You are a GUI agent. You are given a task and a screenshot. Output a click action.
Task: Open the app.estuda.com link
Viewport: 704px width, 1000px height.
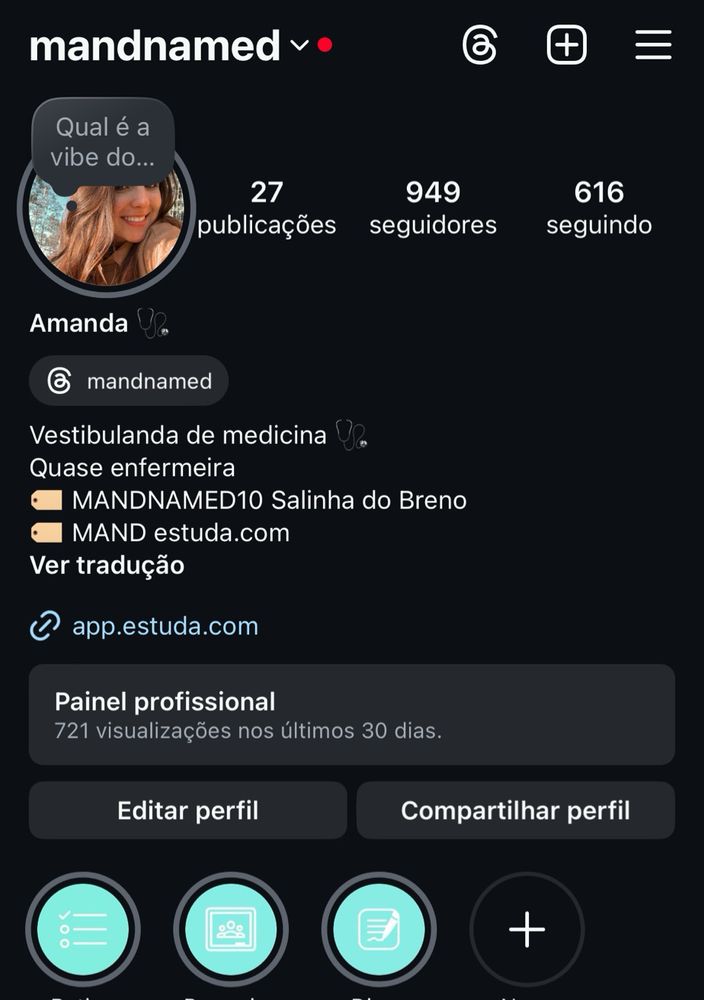click(164, 626)
